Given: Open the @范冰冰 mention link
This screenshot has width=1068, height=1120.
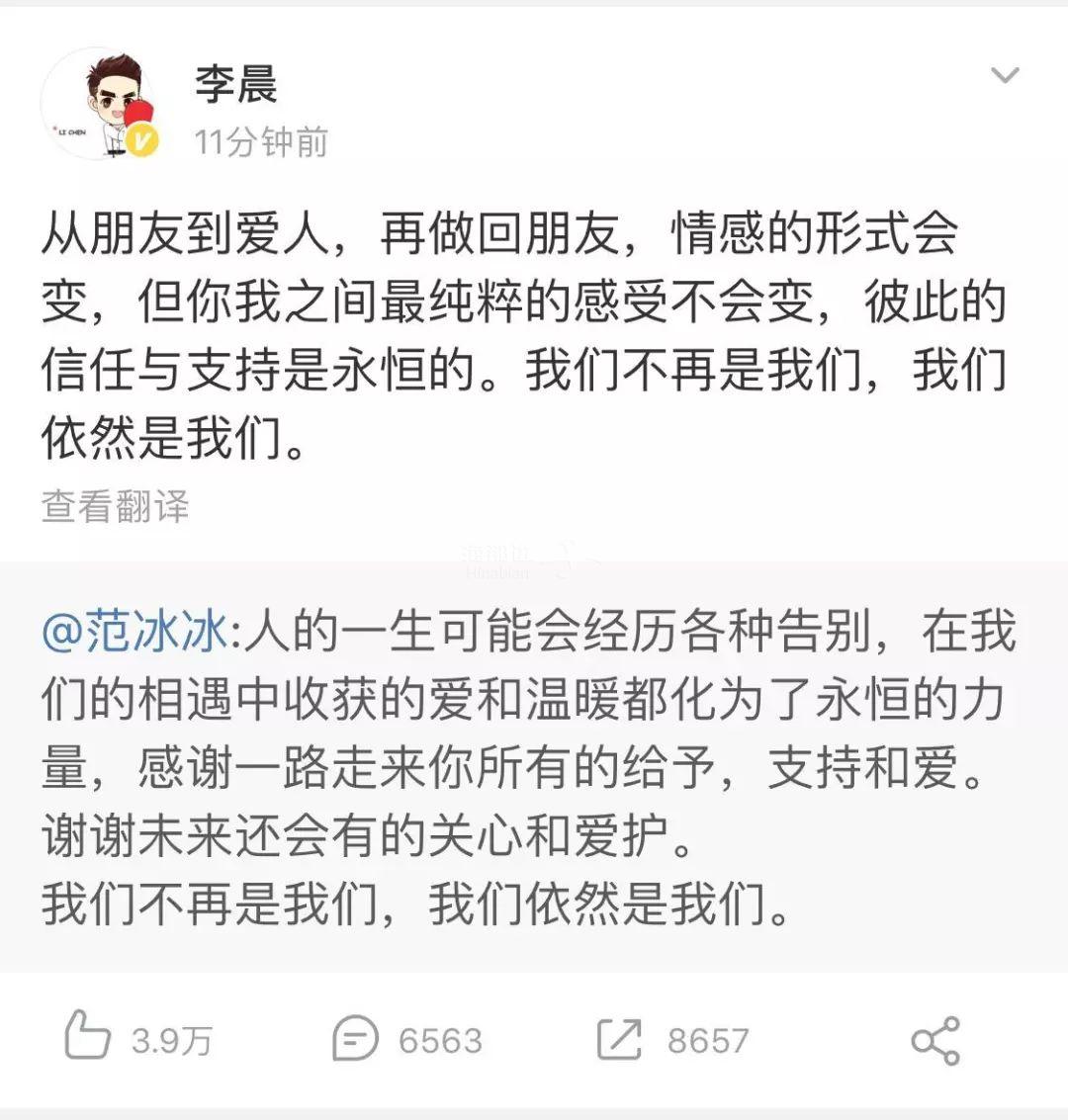Looking at the screenshot, I should click(x=134, y=633).
